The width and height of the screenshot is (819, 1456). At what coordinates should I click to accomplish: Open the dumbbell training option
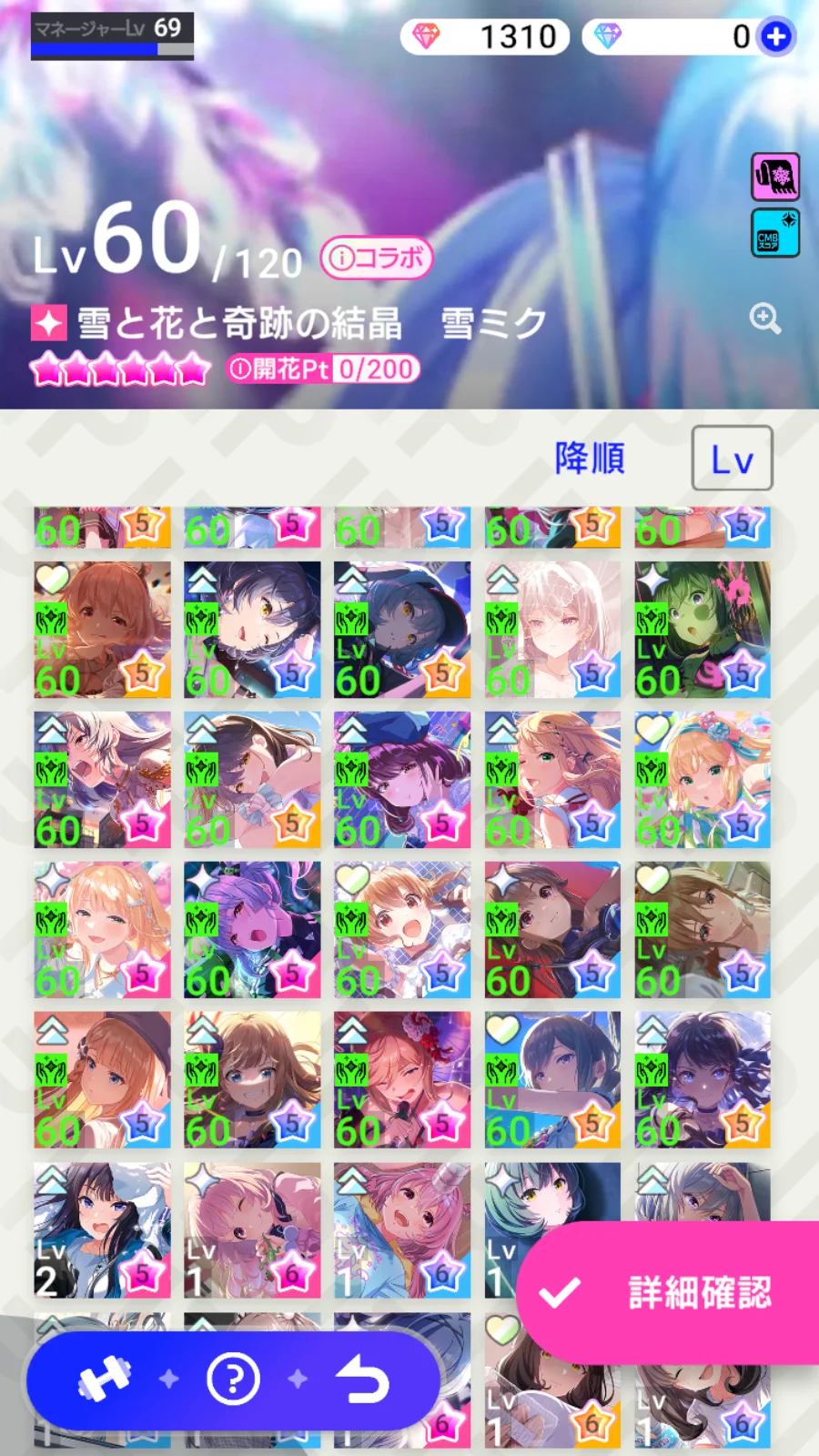point(104,1380)
